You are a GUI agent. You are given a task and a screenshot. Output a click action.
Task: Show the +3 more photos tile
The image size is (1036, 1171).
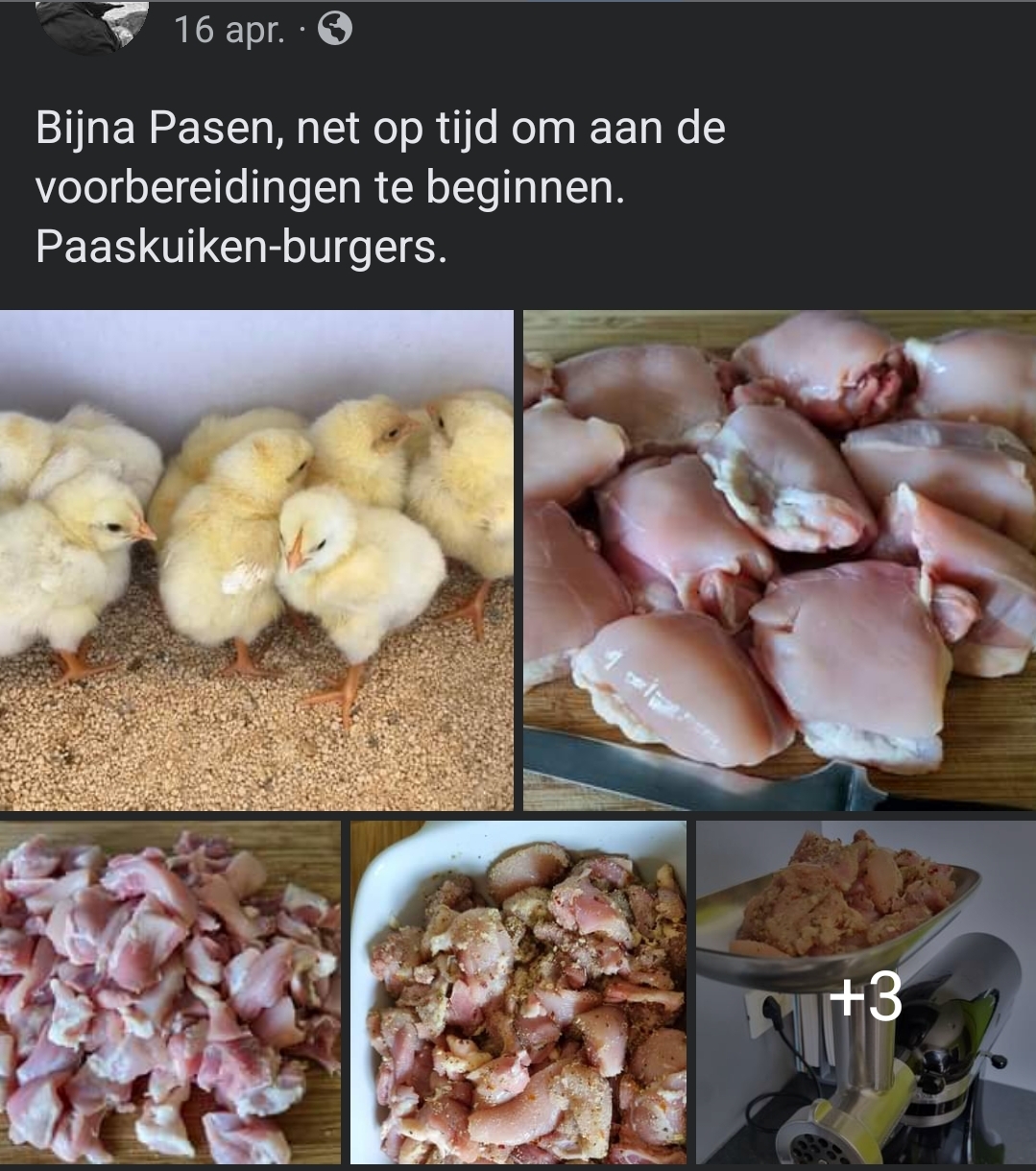pos(865,994)
